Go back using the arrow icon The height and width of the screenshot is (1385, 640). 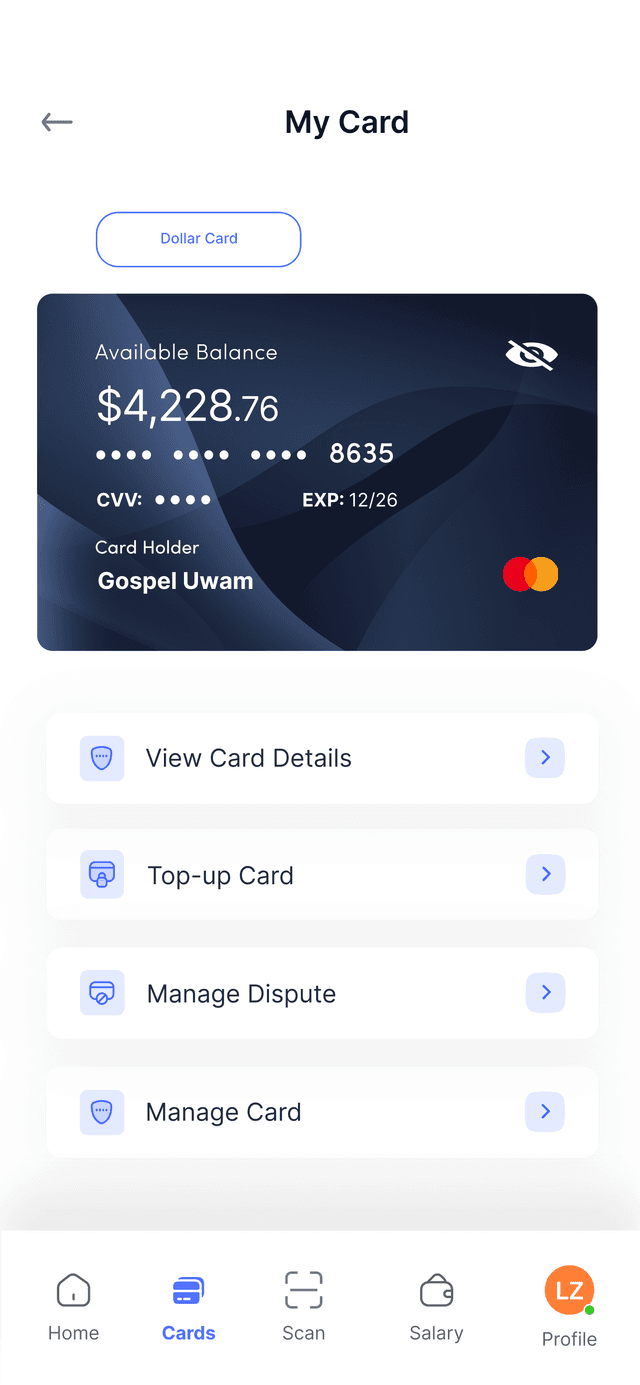tap(57, 122)
